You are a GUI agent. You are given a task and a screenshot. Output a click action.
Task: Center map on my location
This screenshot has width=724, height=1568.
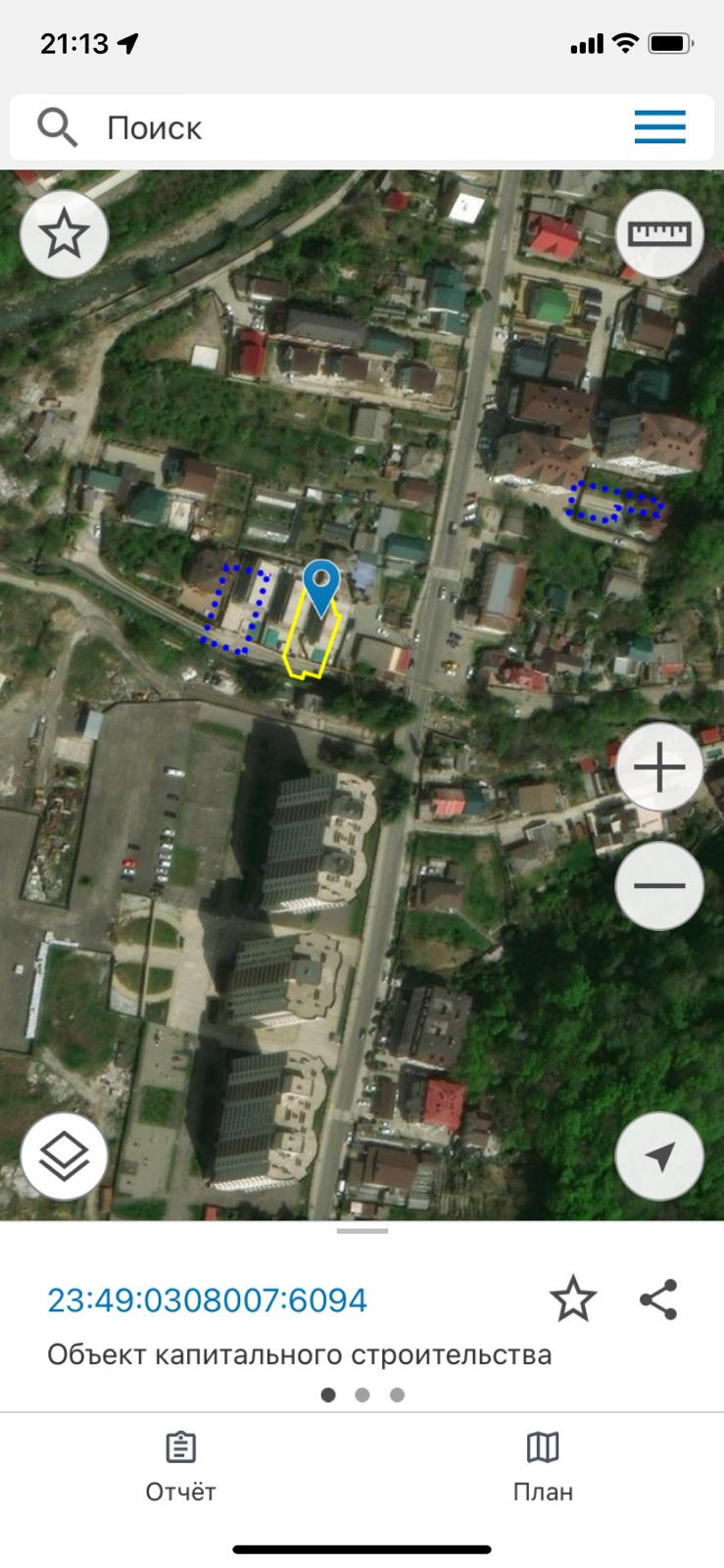coord(659,1156)
